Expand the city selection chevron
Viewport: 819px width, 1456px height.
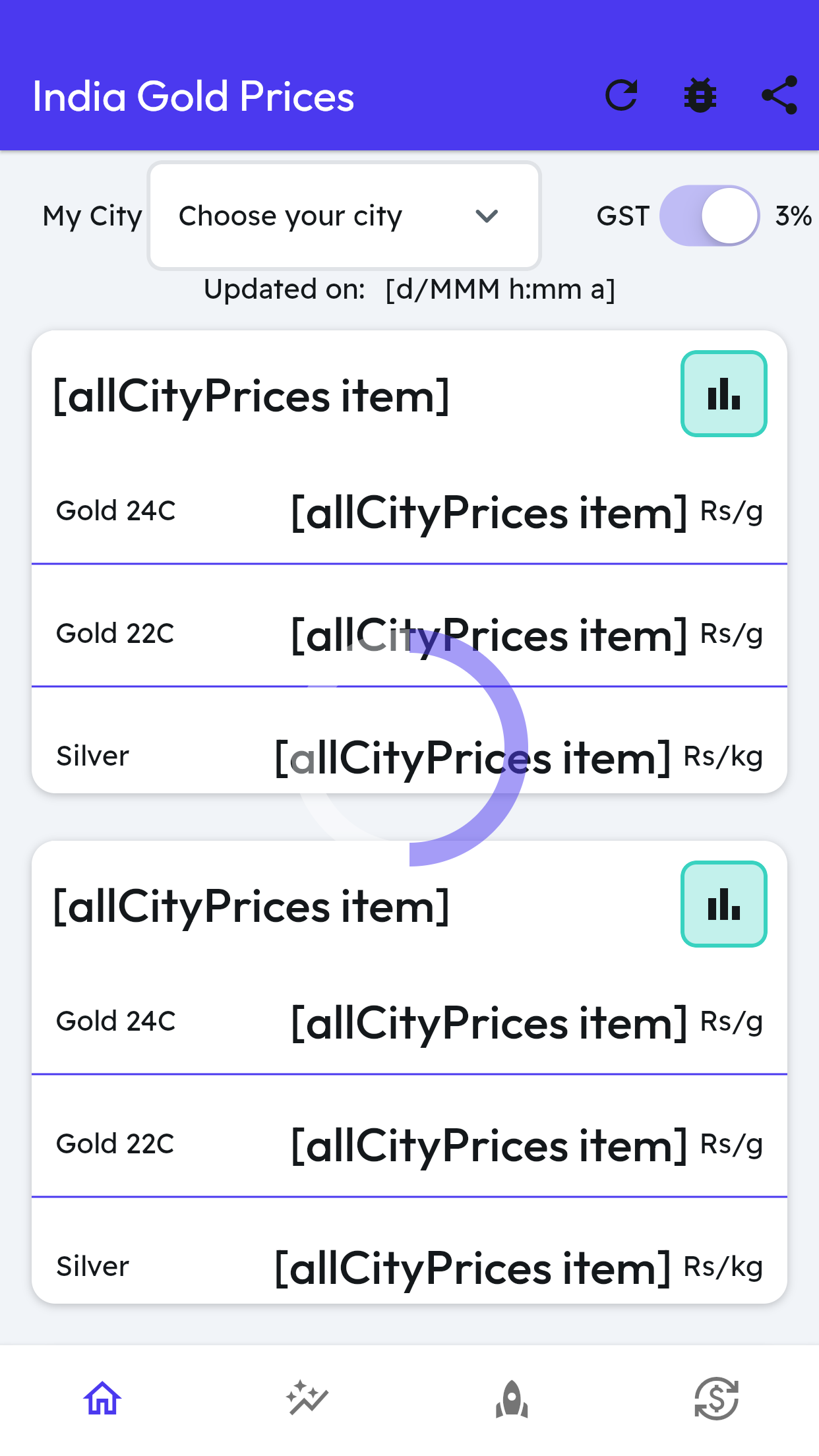point(487,216)
